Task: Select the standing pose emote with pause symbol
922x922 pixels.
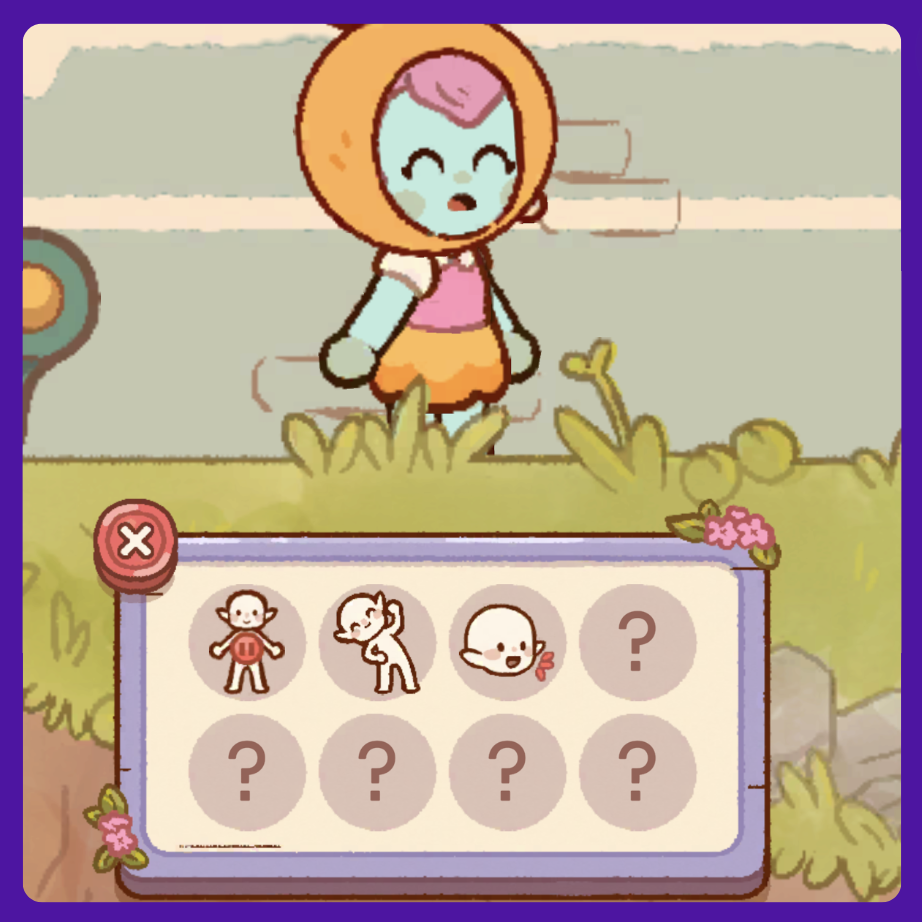Action: point(247,642)
